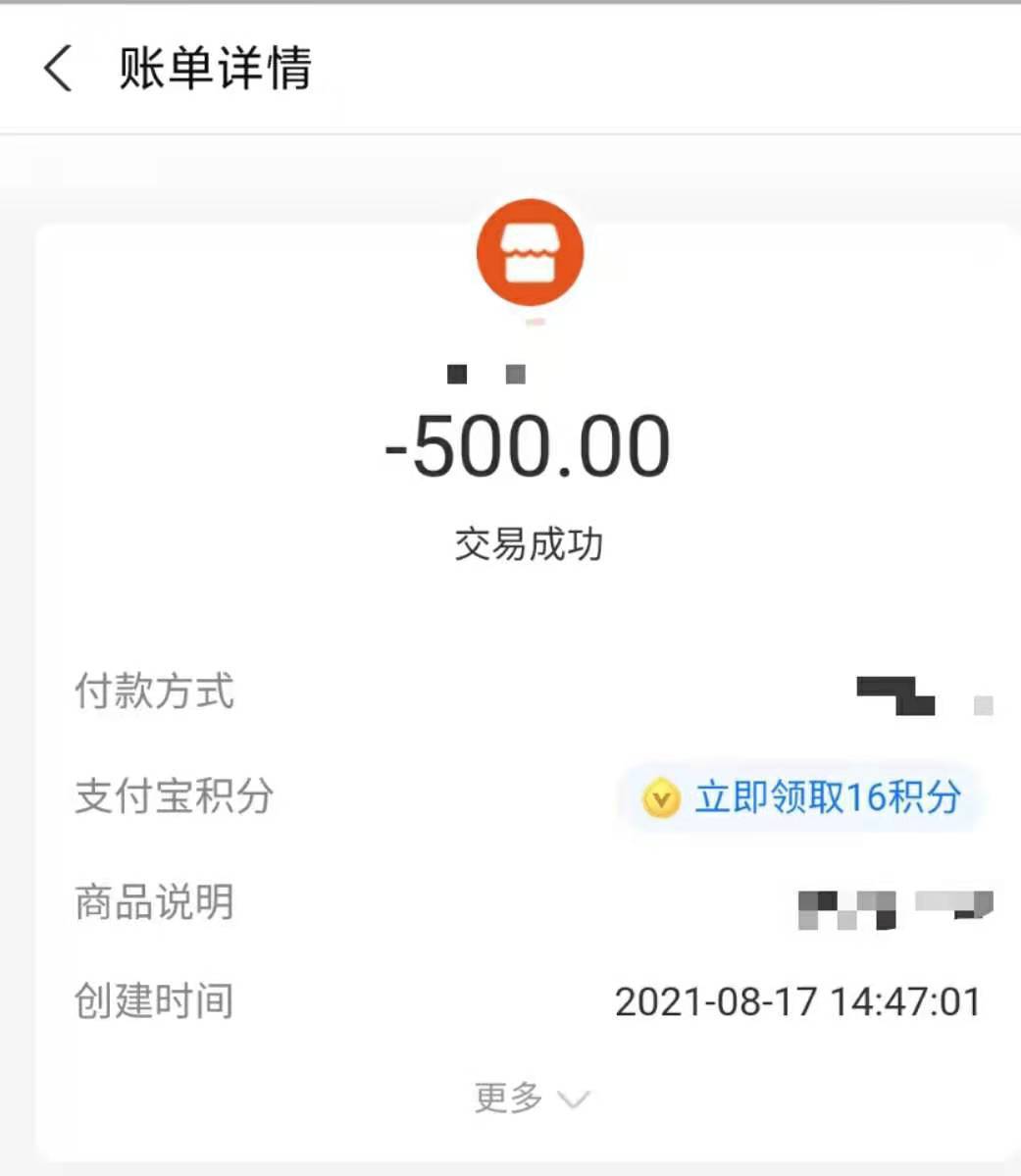This screenshot has height=1176, width=1021.
Task: Open the orange merchant shop icon
Action: 530,252
